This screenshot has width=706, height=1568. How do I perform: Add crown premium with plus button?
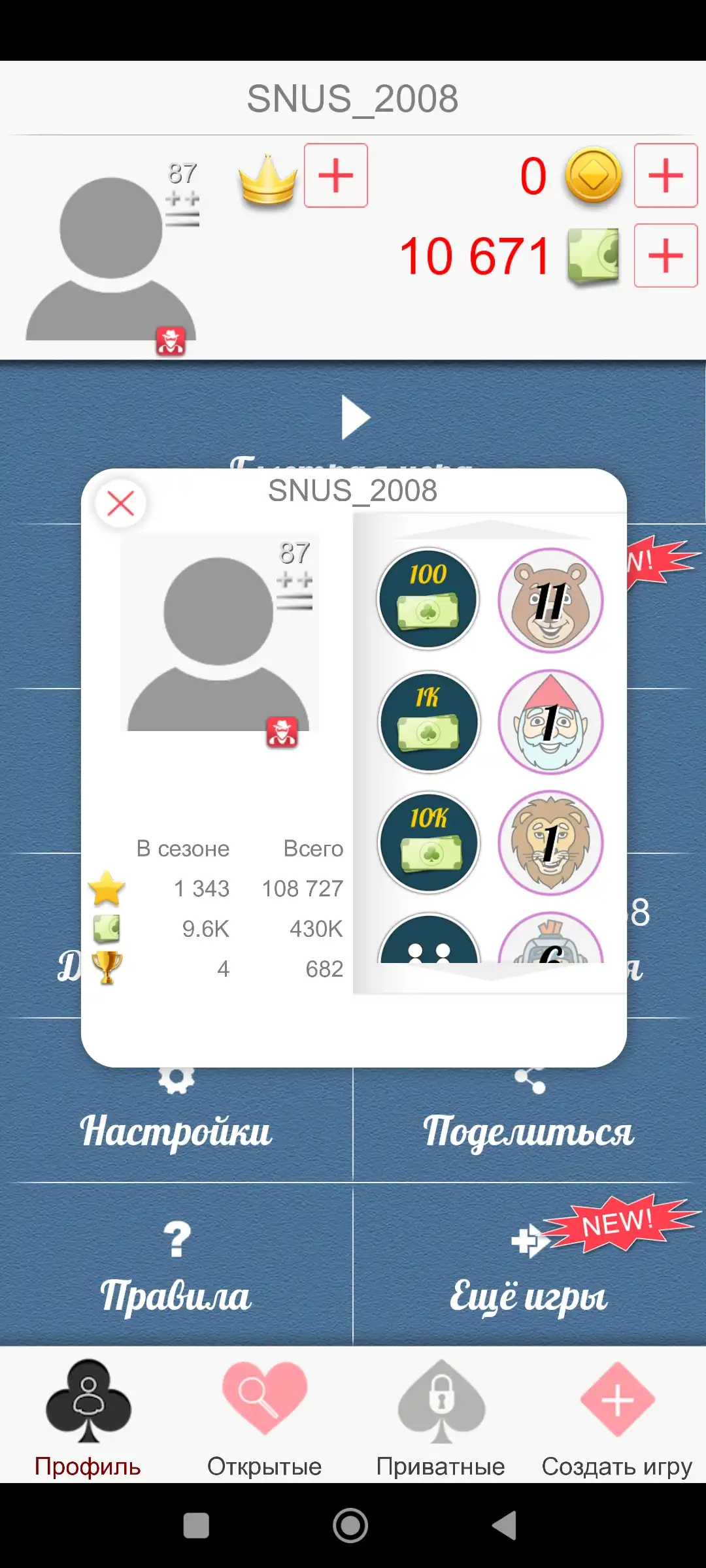(x=336, y=176)
